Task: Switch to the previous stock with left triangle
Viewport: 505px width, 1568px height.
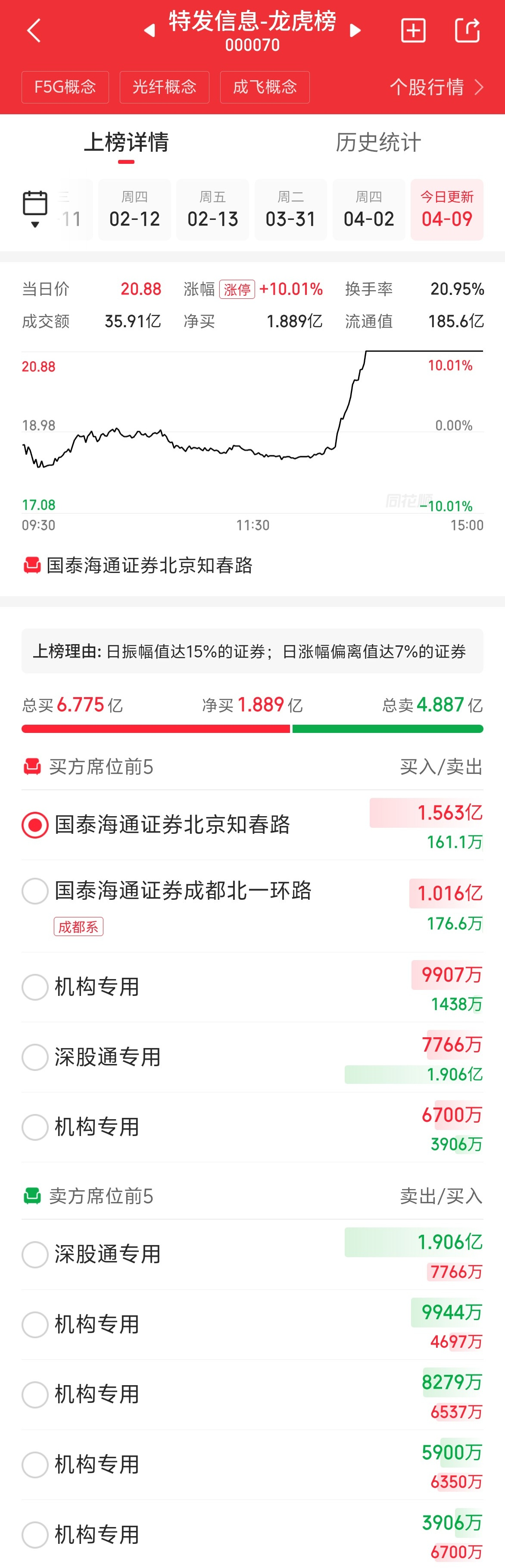Action: click(149, 31)
